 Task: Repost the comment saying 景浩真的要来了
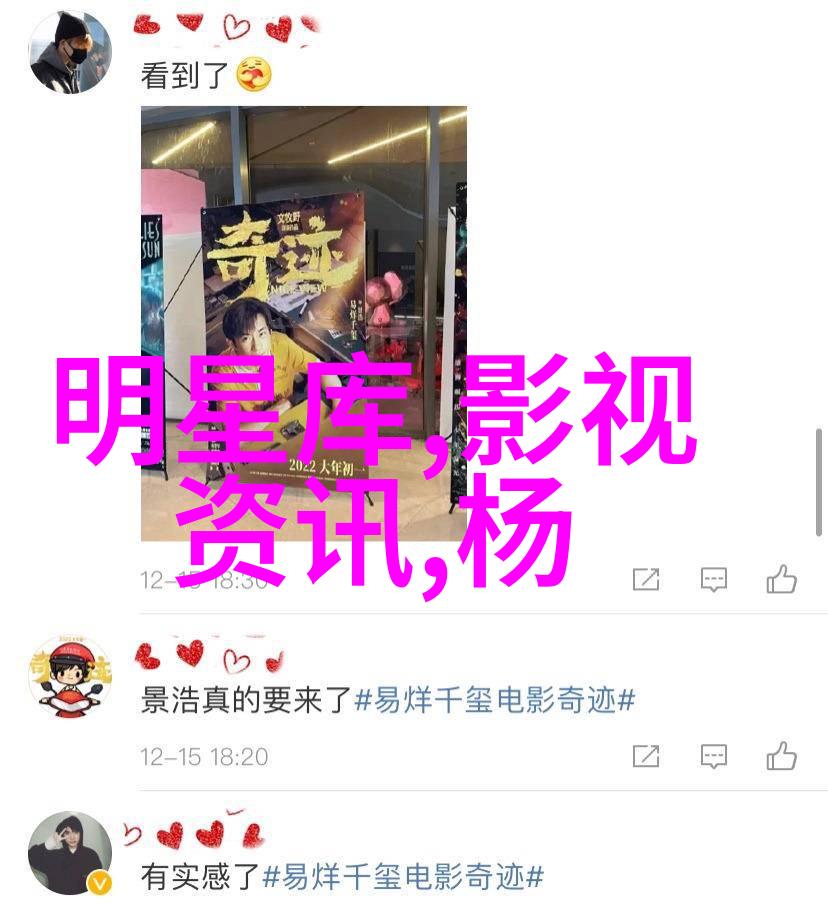tap(646, 757)
